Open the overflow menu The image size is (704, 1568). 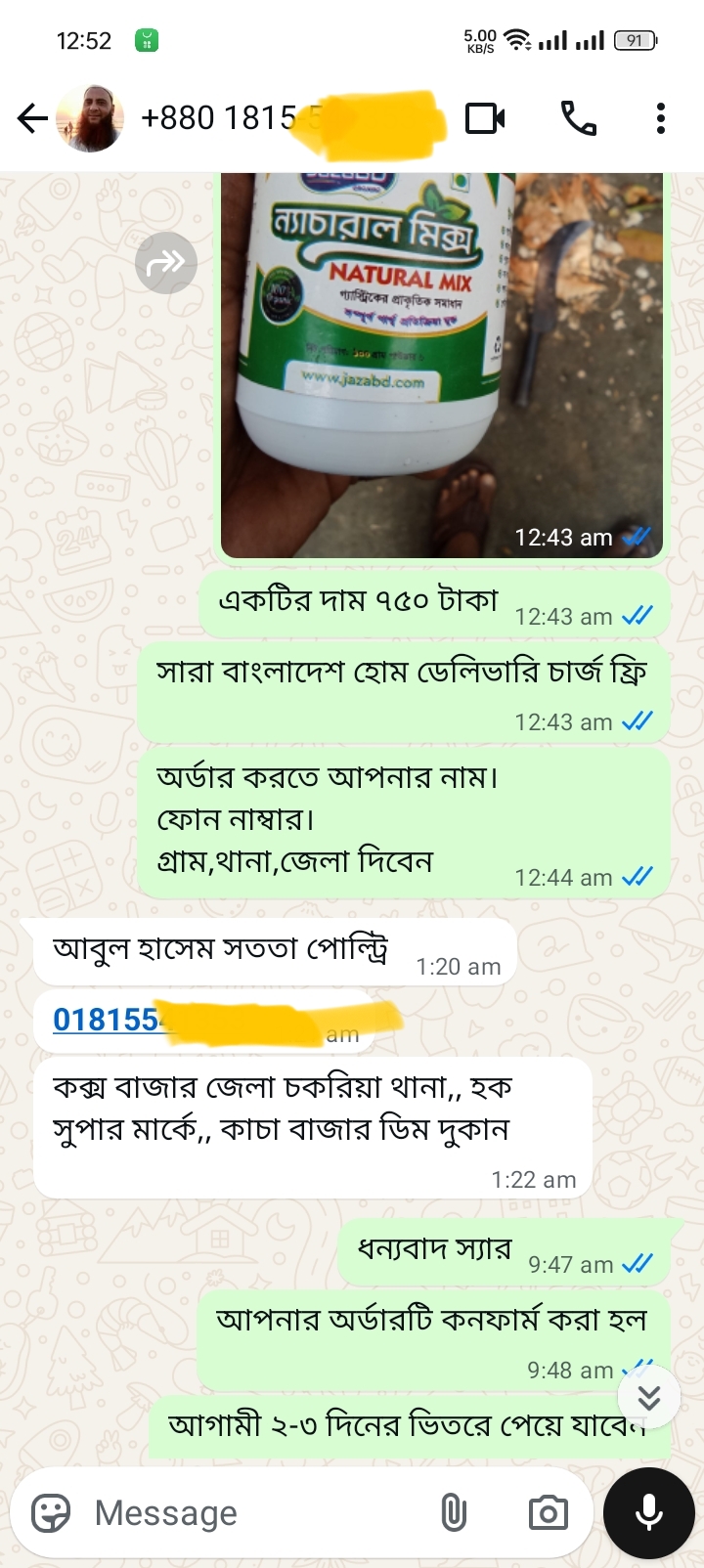661,119
